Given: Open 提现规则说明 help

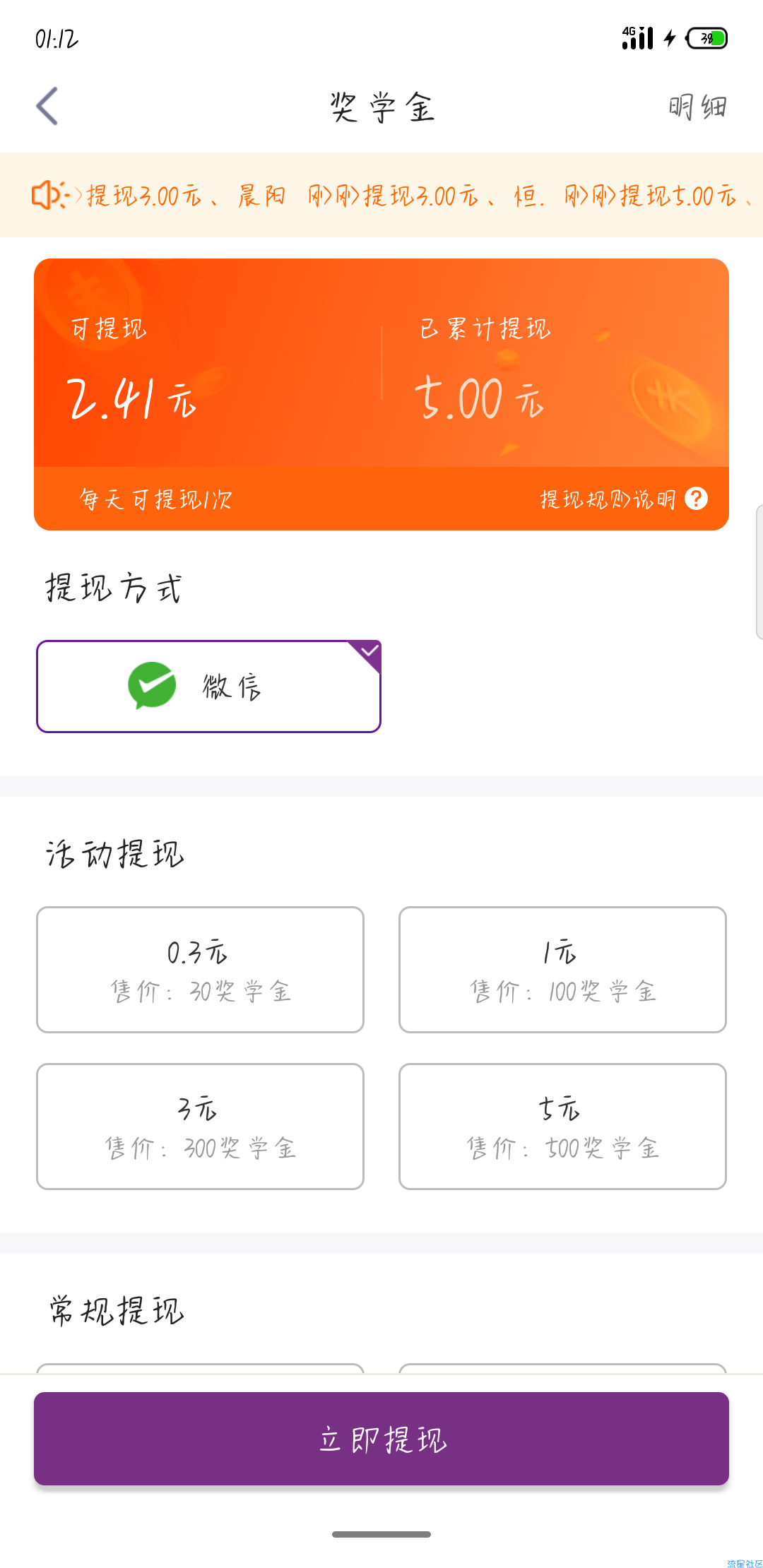Looking at the screenshot, I should point(624,499).
